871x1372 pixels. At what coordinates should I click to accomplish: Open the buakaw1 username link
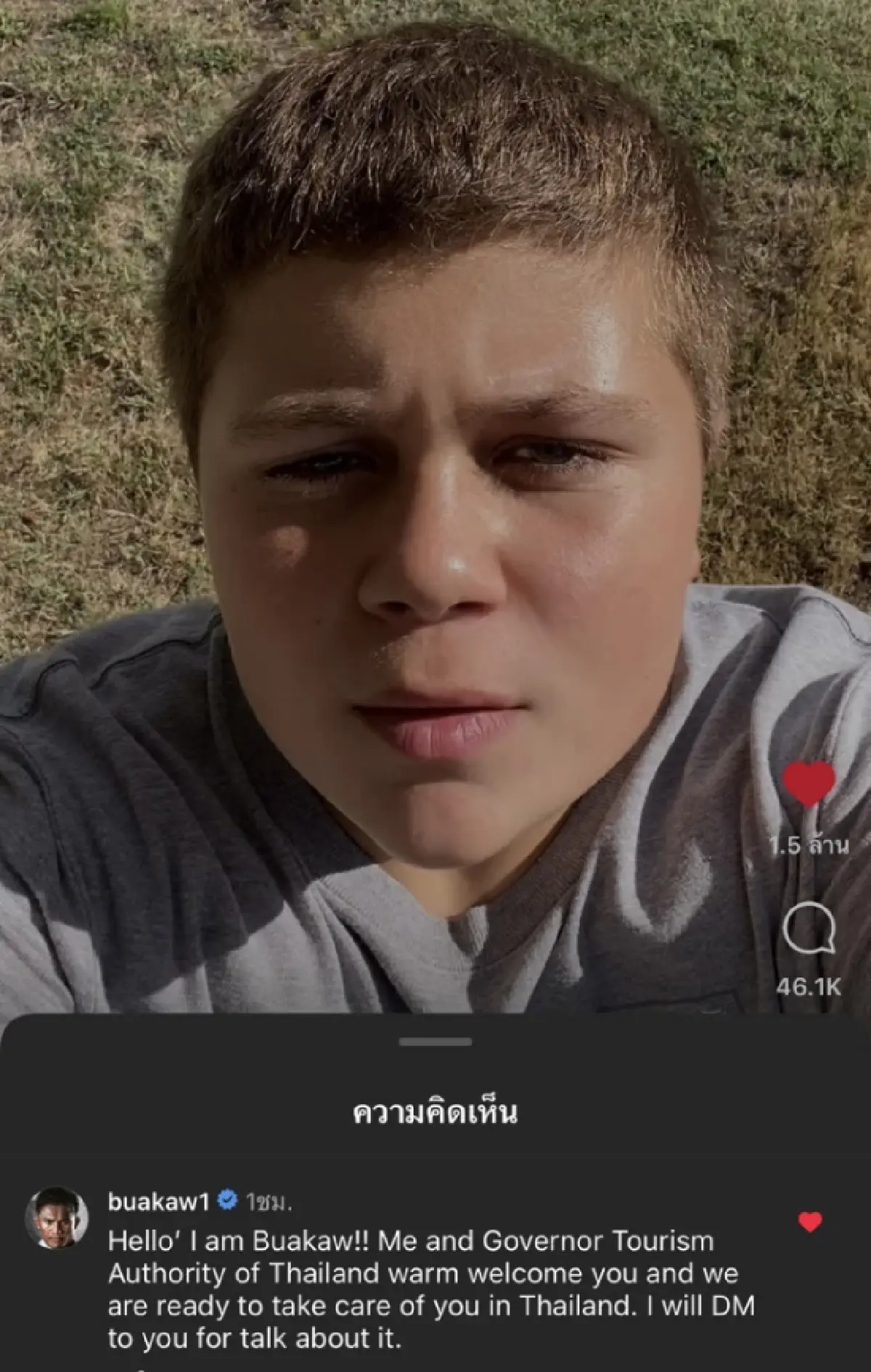click(158, 1202)
